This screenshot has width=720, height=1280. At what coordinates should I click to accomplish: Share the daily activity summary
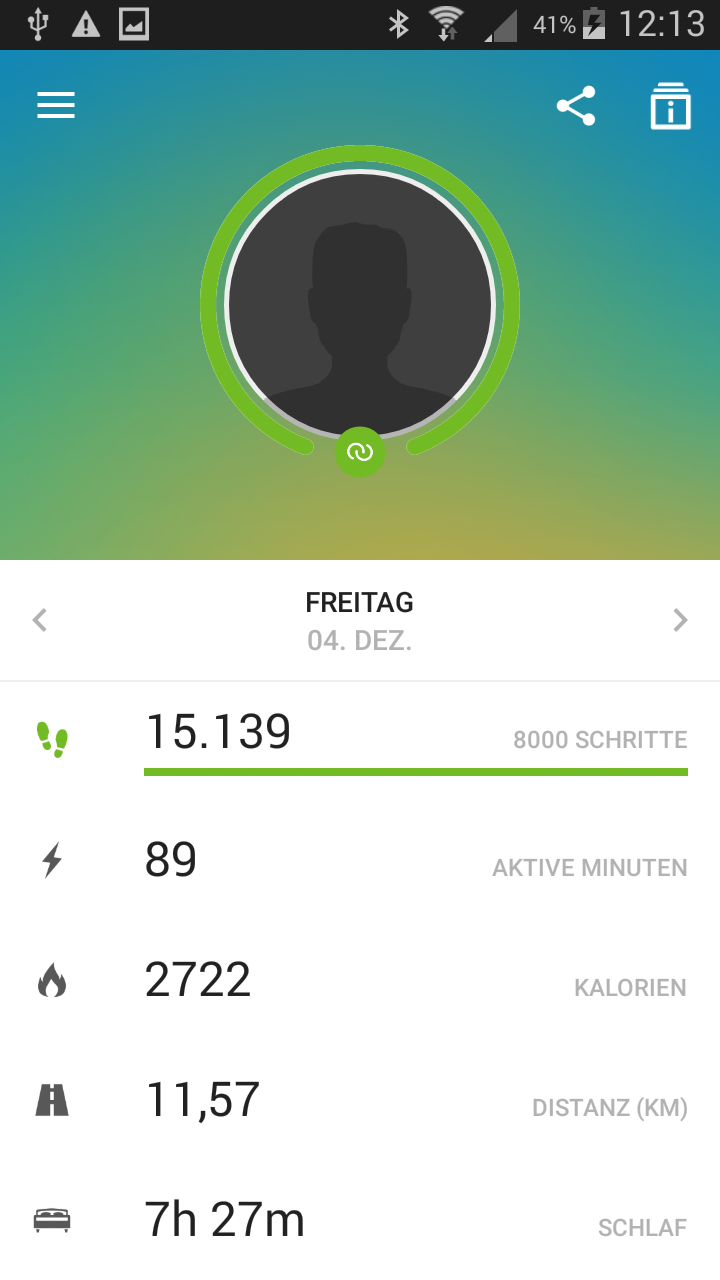pyautogui.click(x=576, y=106)
